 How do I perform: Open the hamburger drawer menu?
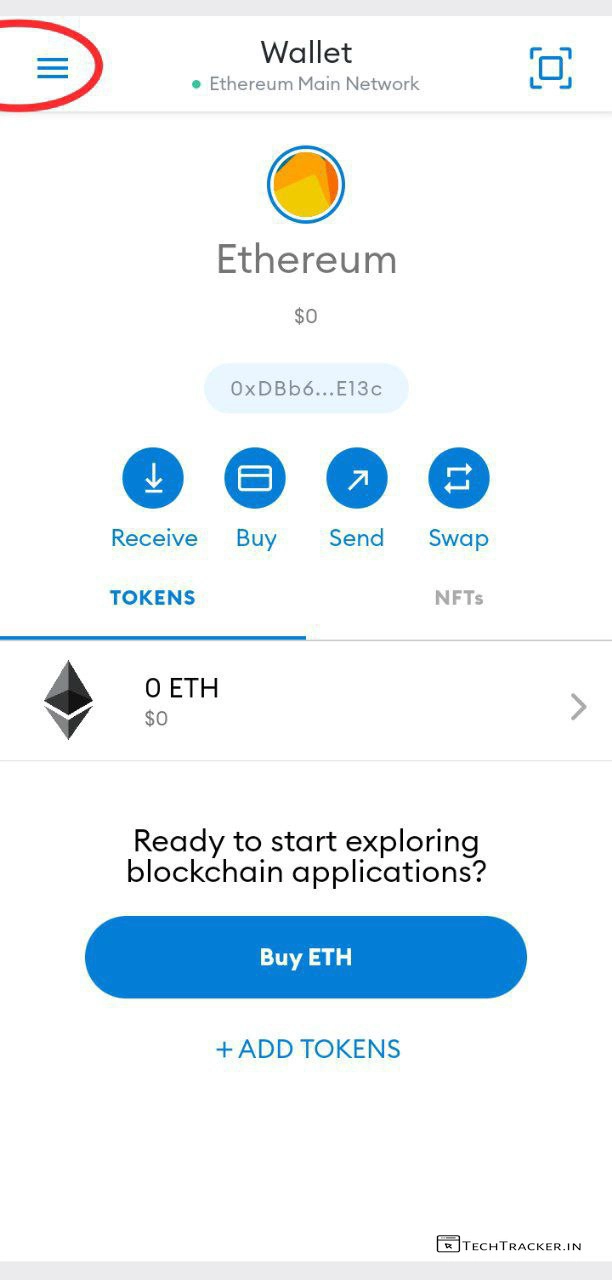coord(52,68)
